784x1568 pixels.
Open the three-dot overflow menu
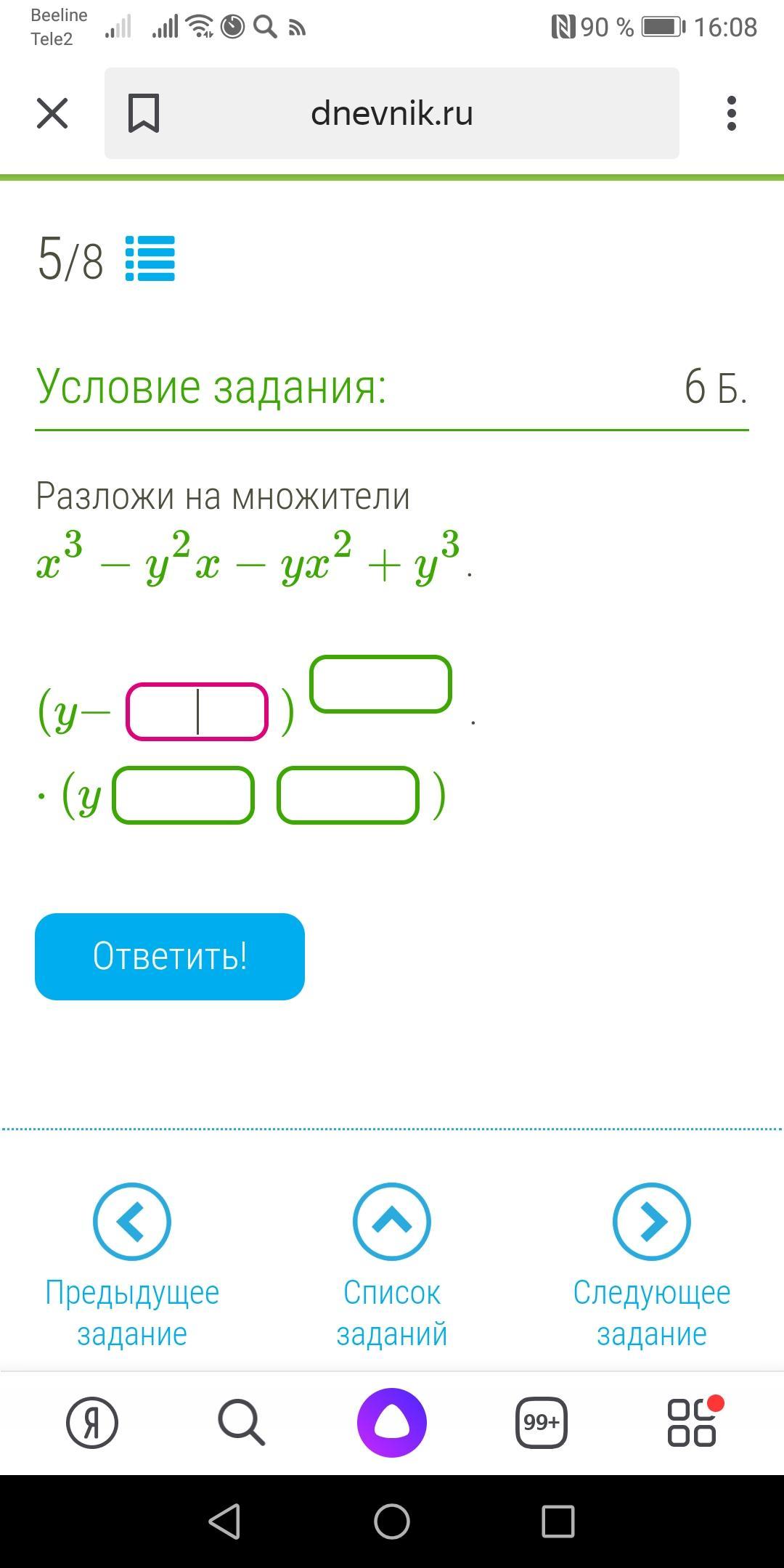(x=731, y=113)
